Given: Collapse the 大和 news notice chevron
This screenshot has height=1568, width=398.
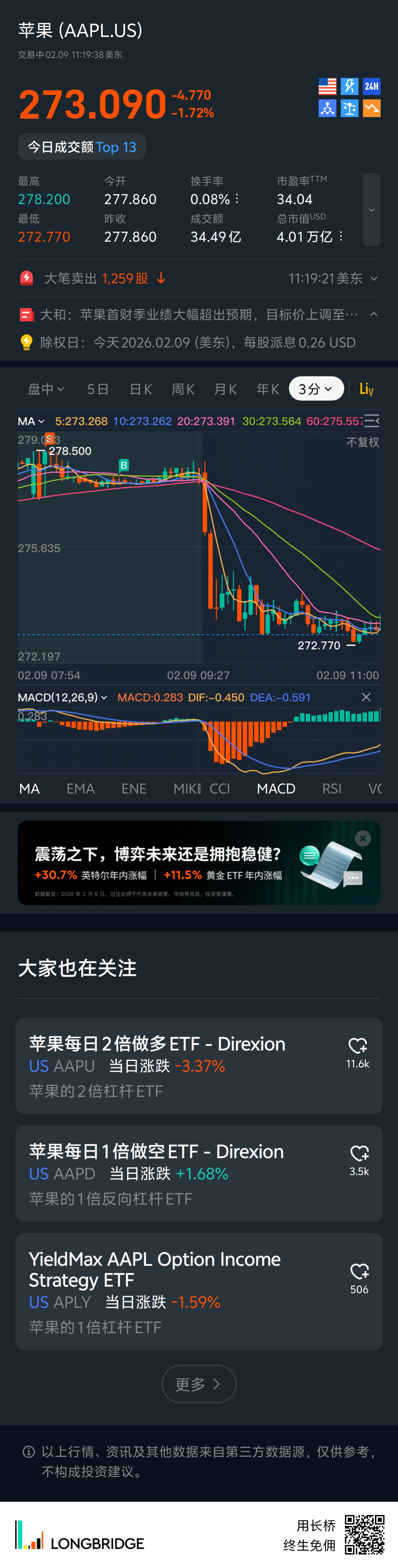Looking at the screenshot, I should [374, 314].
